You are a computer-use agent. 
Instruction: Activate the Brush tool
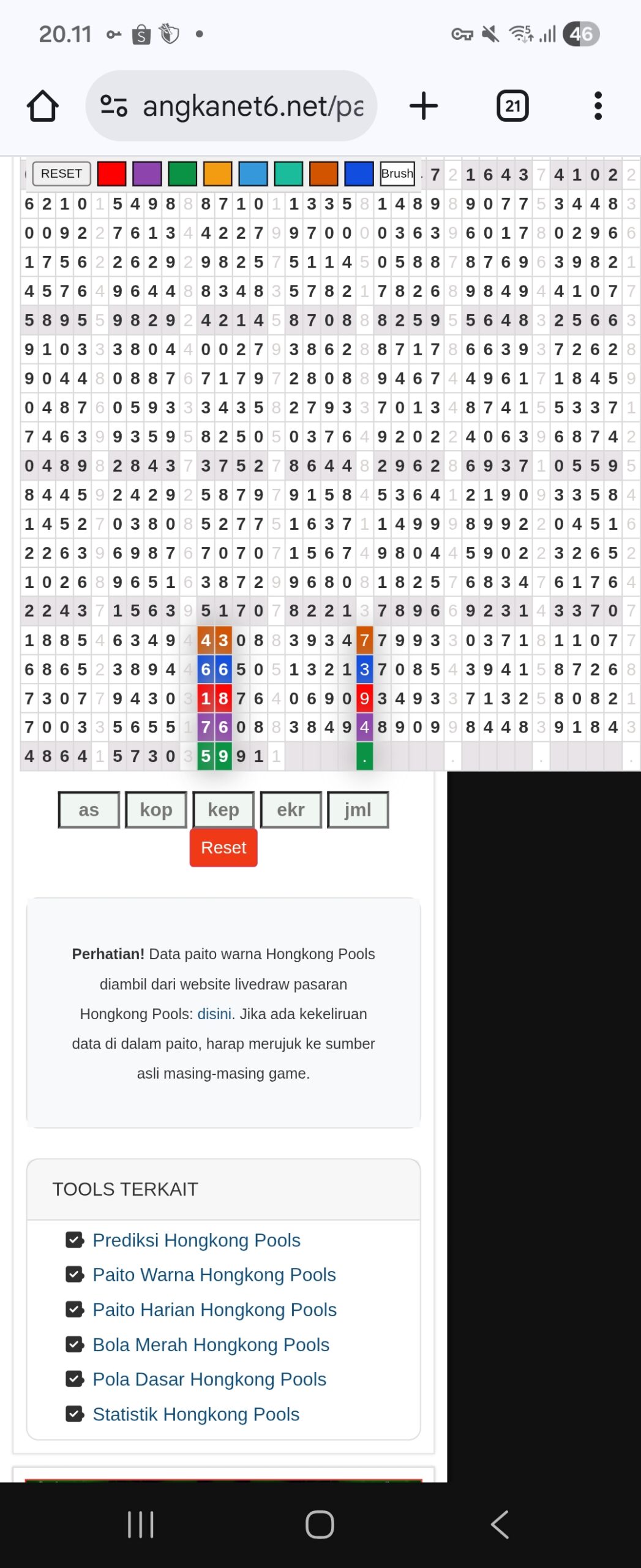397,174
